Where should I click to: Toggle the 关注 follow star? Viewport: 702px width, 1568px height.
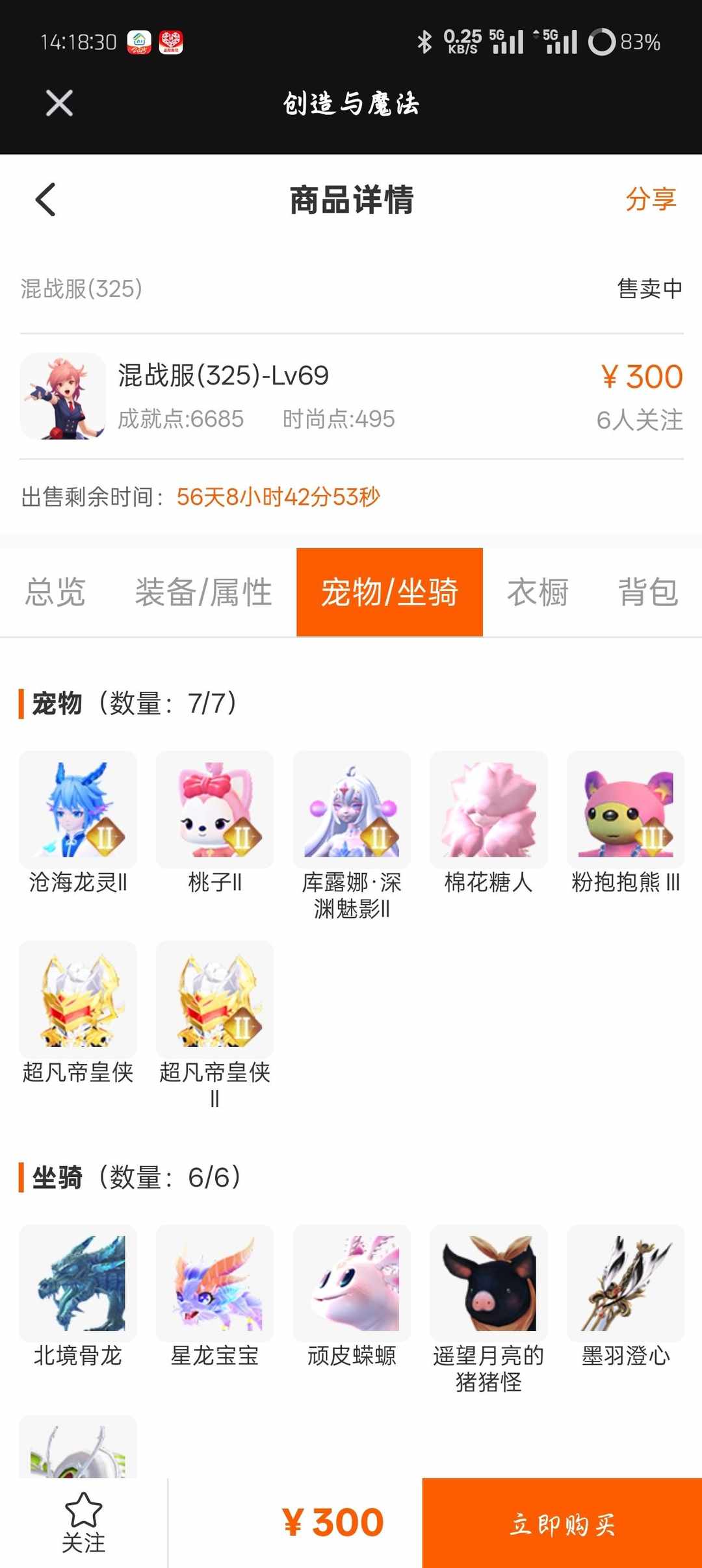[84, 1520]
